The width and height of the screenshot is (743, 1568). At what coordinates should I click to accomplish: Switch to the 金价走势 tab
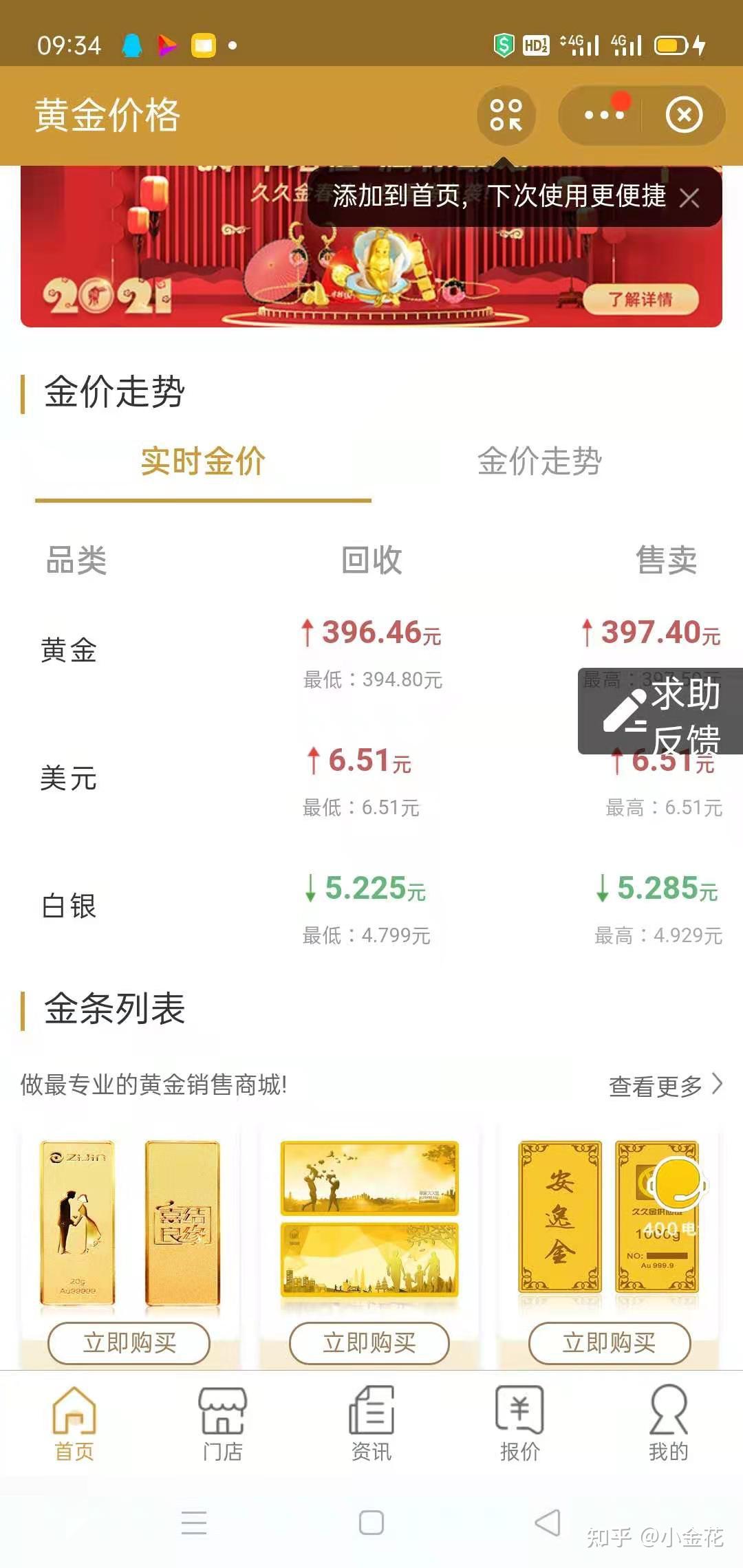coord(541,464)
